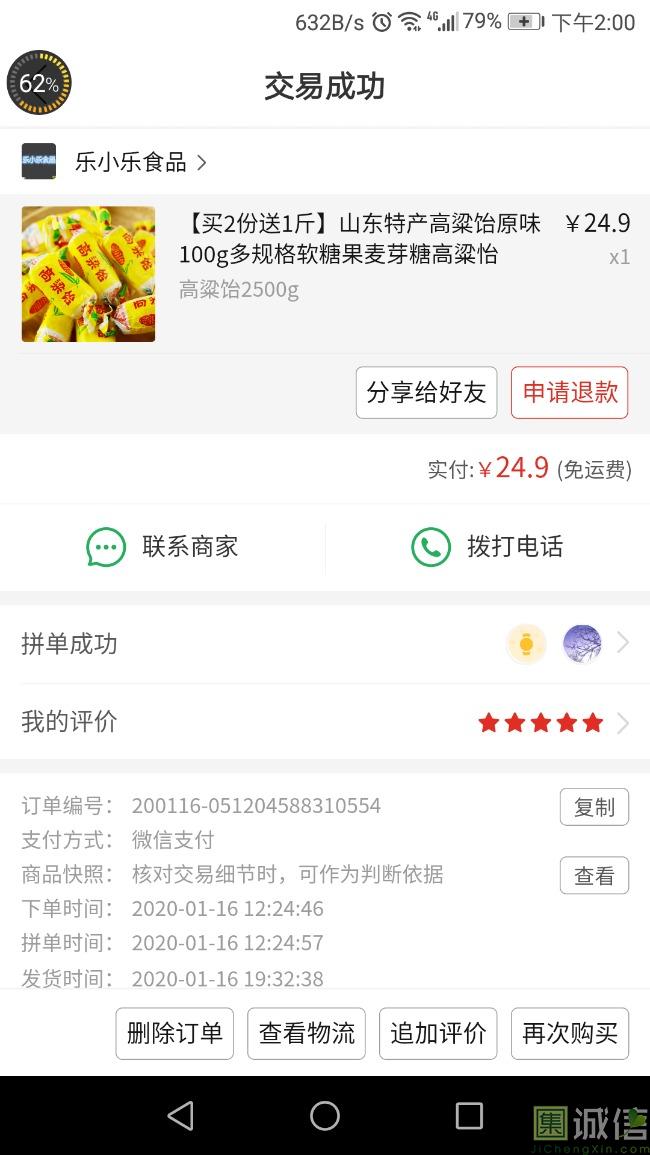Request a refund with 申请退款
The image size is (650, 1155).
[x=569, y=392]
